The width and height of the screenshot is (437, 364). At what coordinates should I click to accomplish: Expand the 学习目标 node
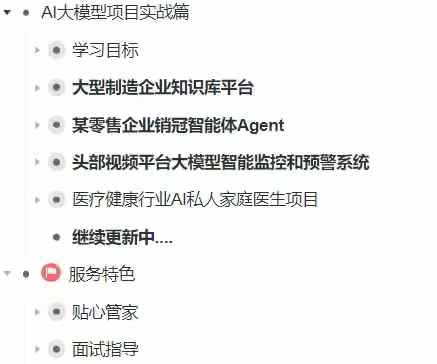[37, 50]
